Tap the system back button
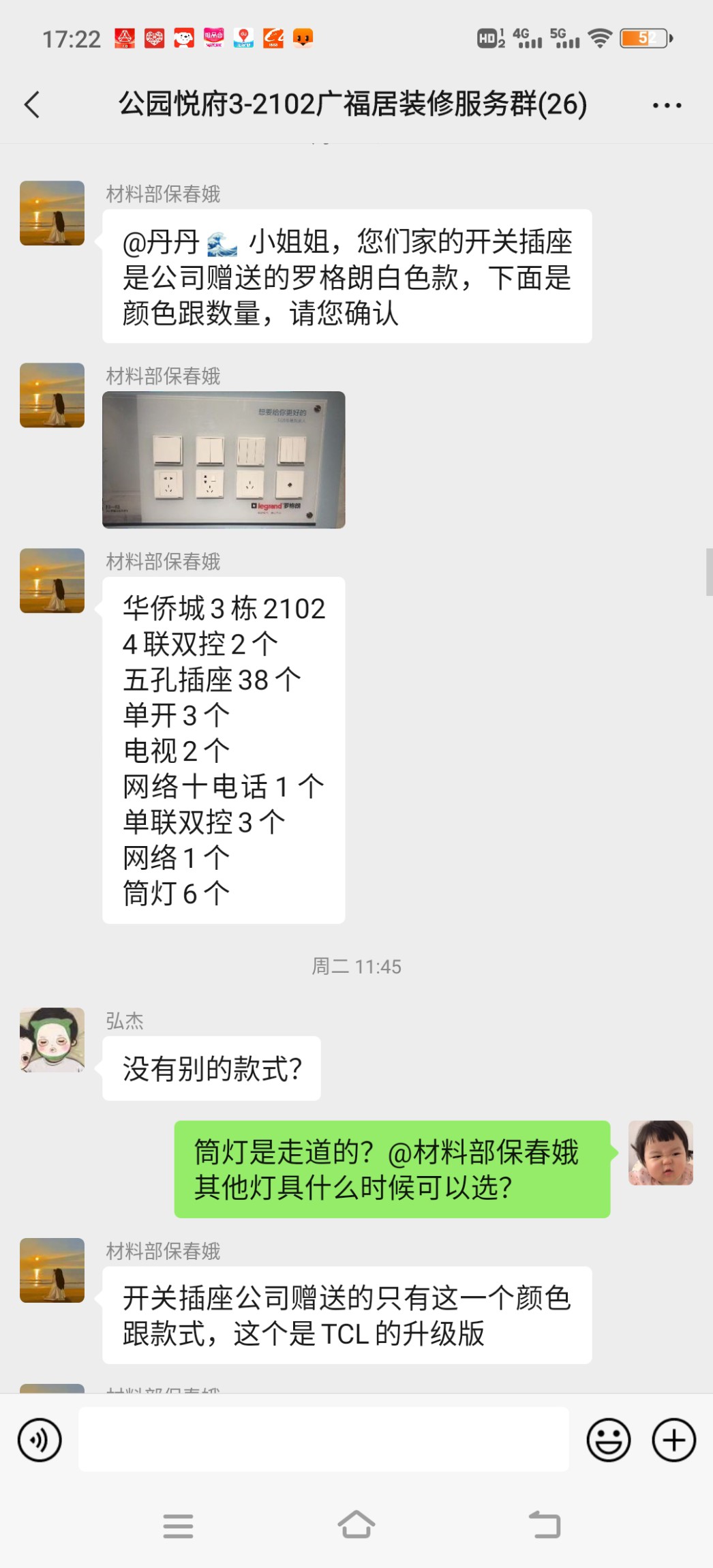Image resolution: width=713 pixels, height=1568 pixels. [x=545, y=1526]
